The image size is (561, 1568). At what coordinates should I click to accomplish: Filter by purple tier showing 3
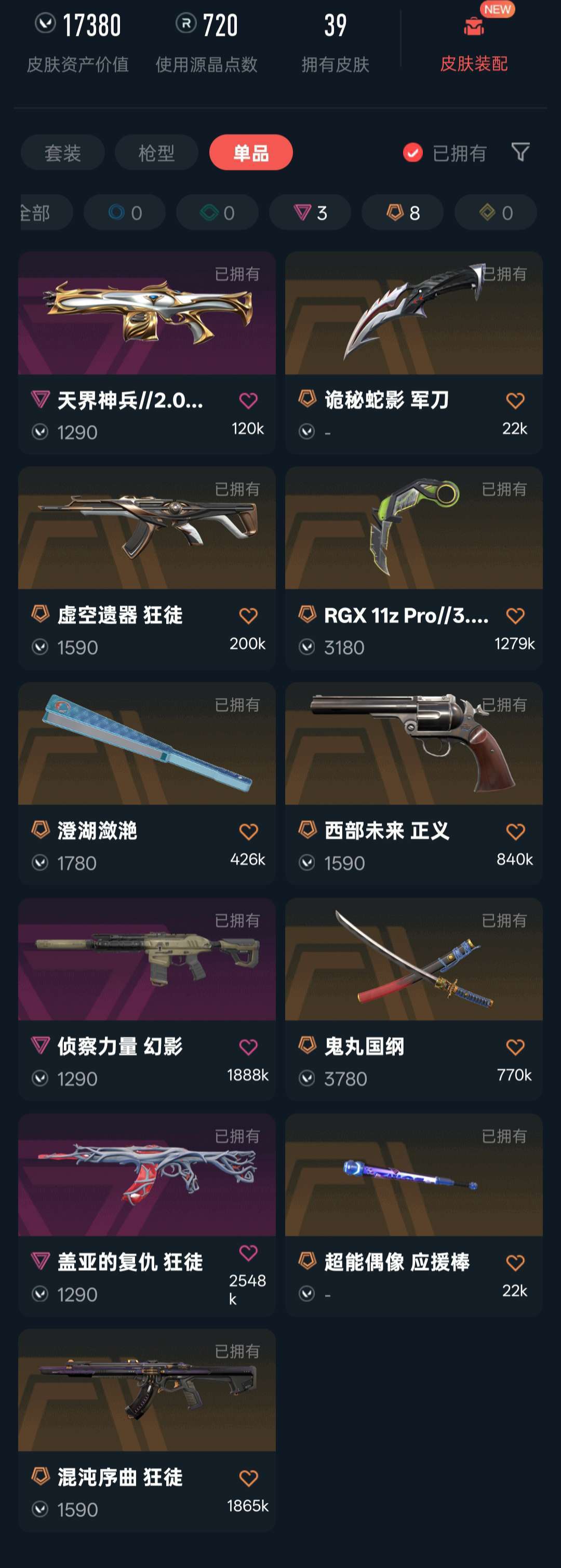310,212
